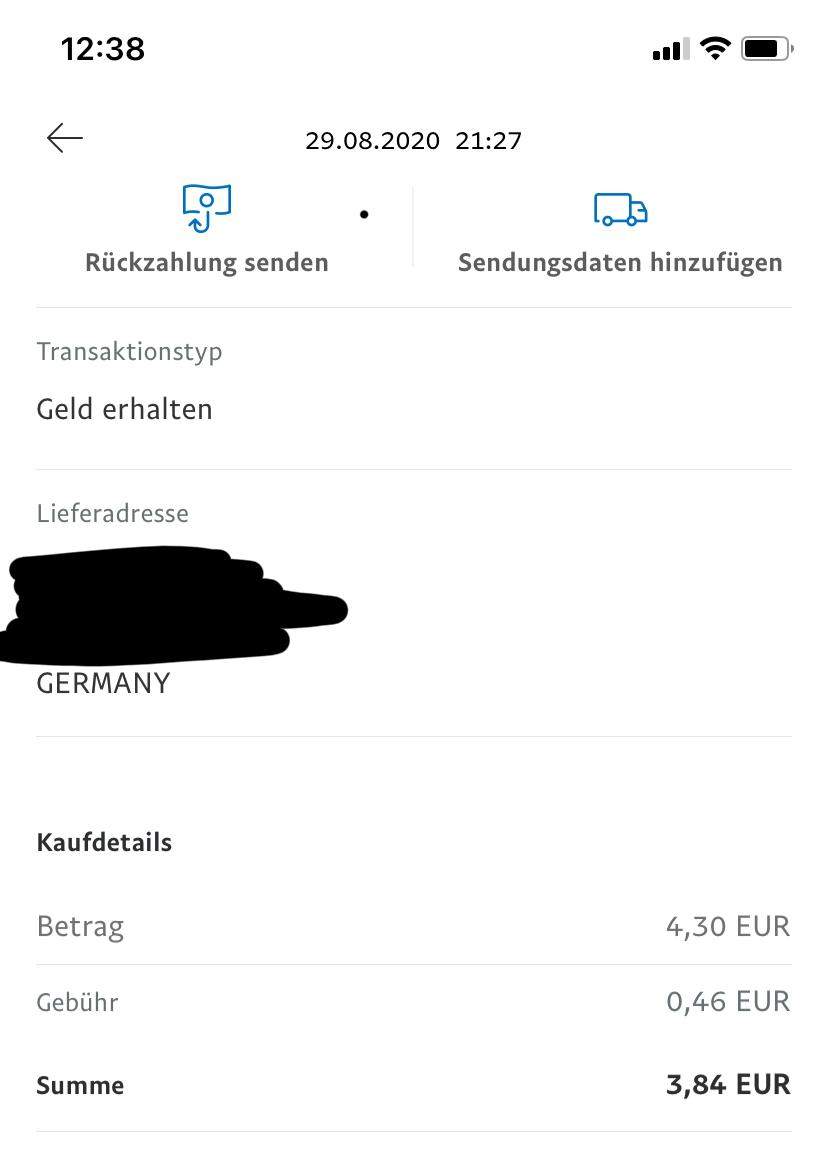827x1172 pixels.
Task: Select the Geld erhalten transaction type
Action: 123,409
